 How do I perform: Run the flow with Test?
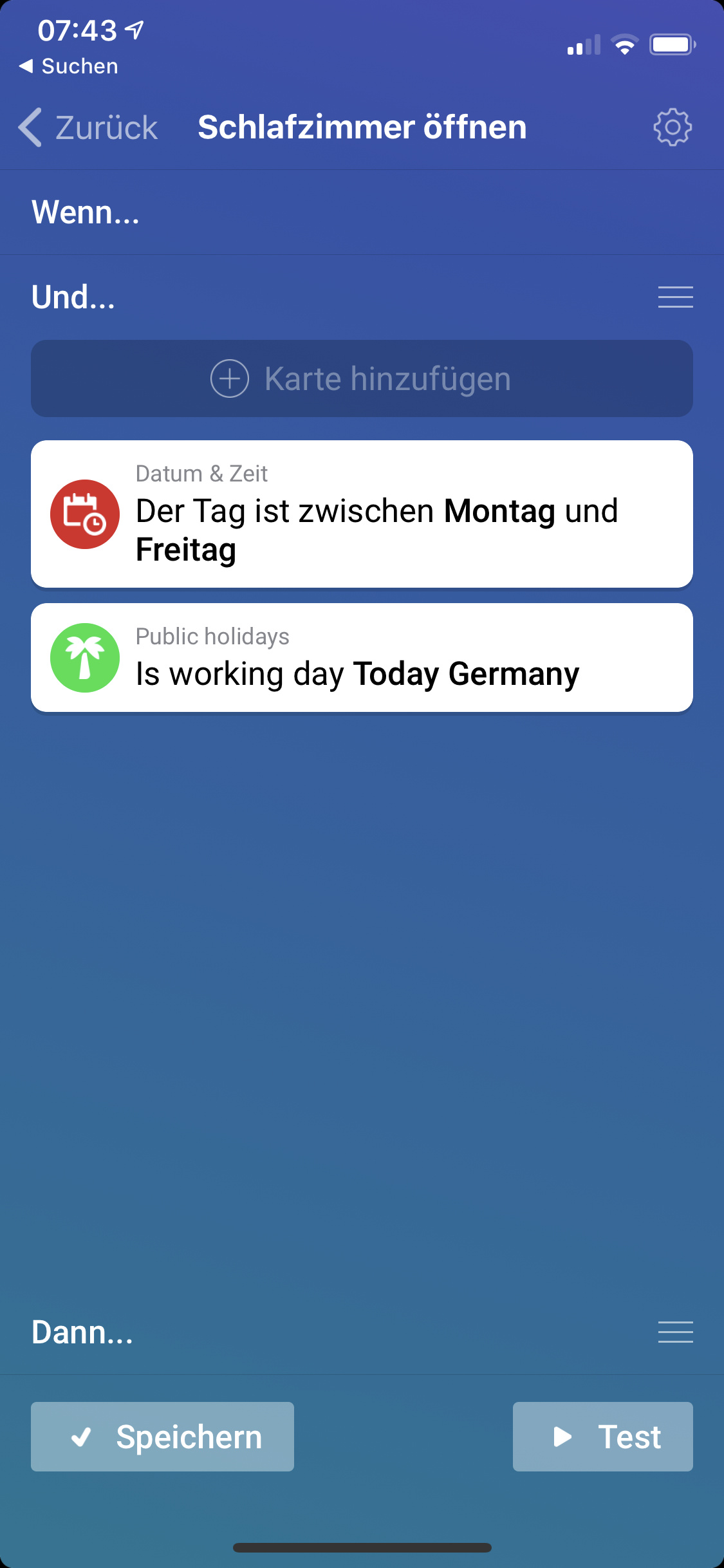tap(602, 1437)
